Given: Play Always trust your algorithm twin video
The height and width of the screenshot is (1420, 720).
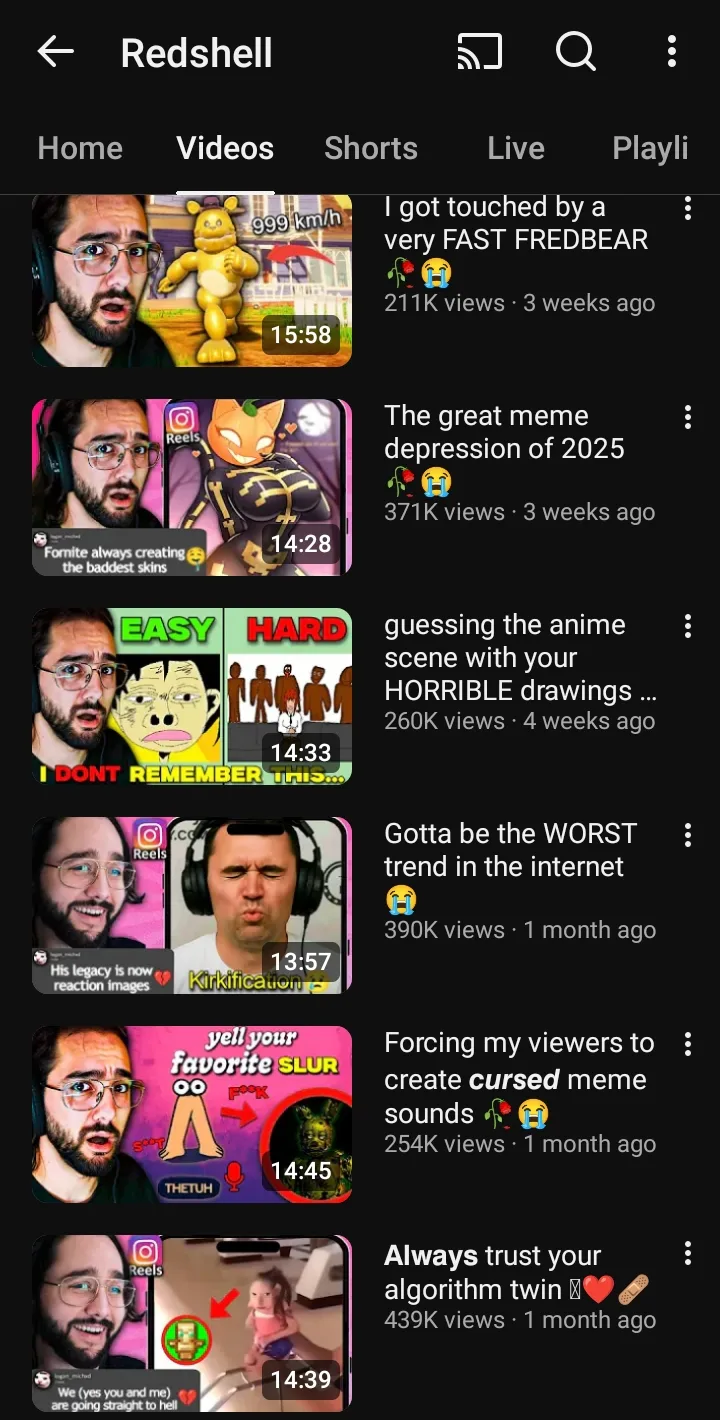Looking at the screenshot, I should pyautogui.click(x=192, y=1323).
